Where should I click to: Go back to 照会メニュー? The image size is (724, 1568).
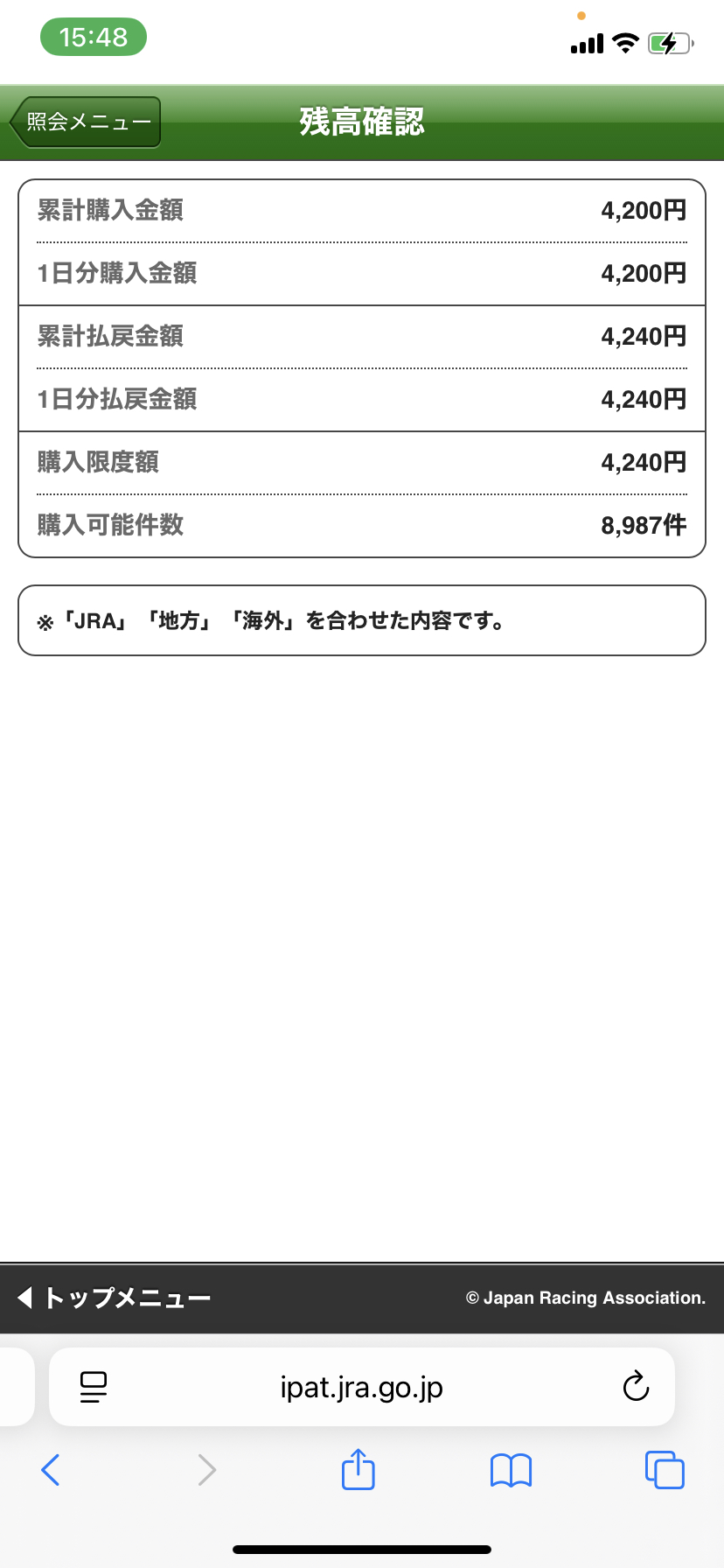point(85,122)
